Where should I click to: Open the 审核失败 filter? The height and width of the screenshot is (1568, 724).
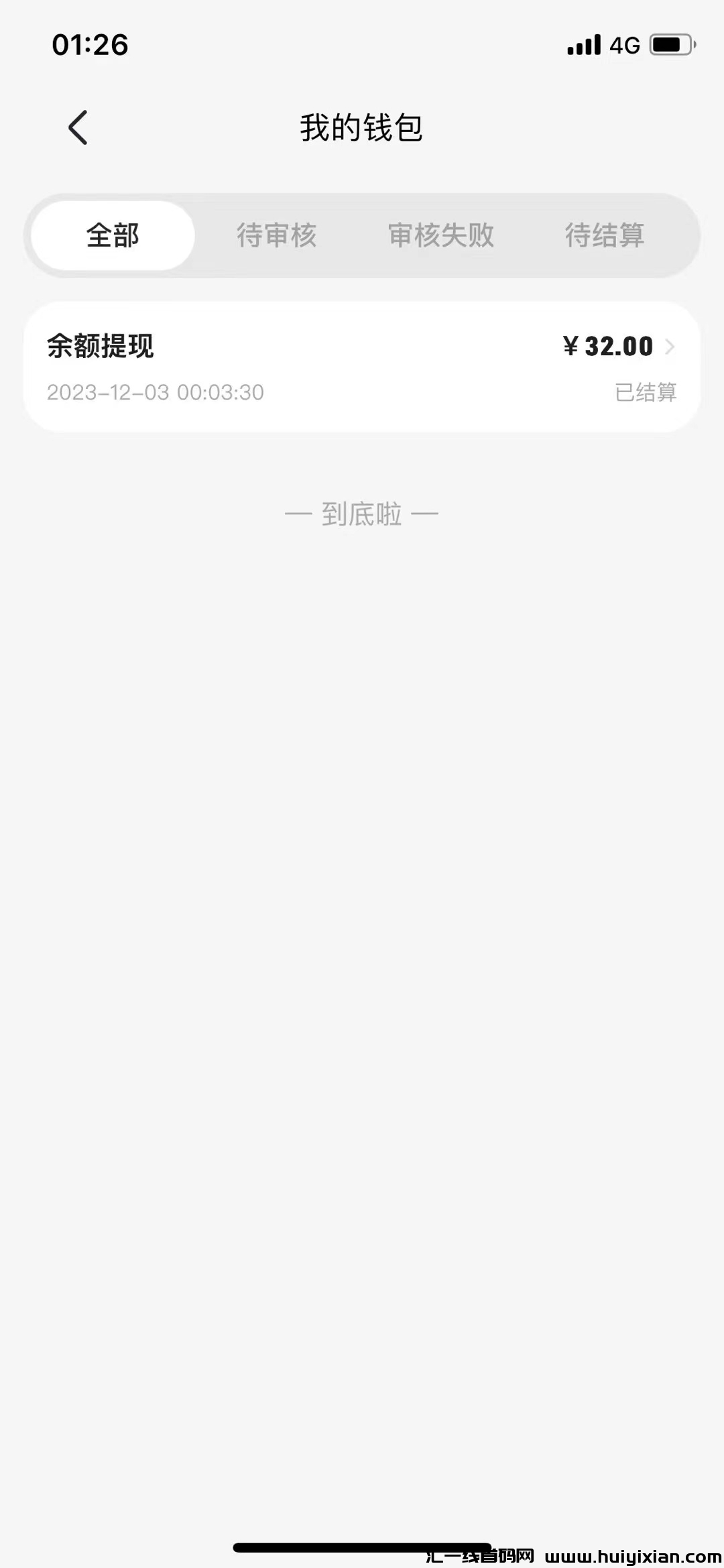442,235
